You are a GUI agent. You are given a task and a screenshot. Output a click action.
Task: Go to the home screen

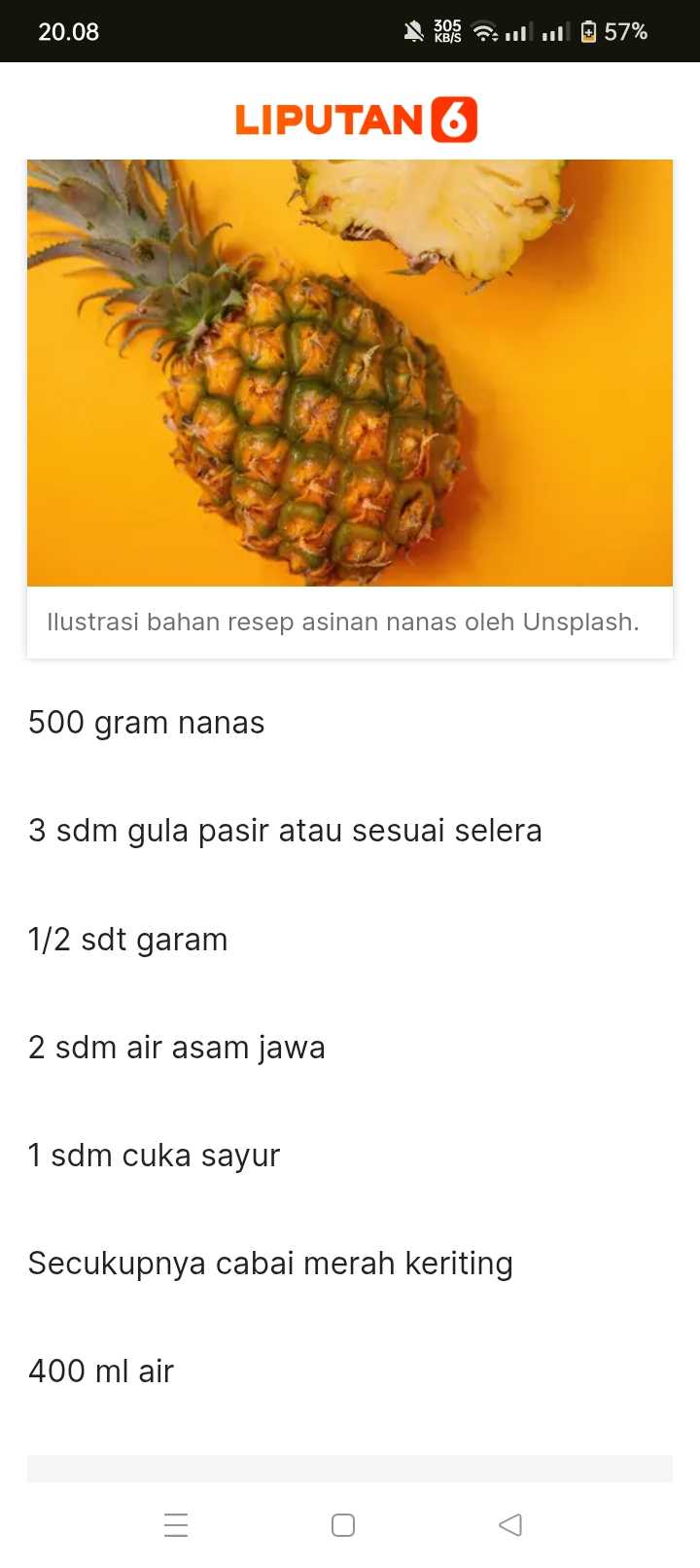coord(343,1524)
